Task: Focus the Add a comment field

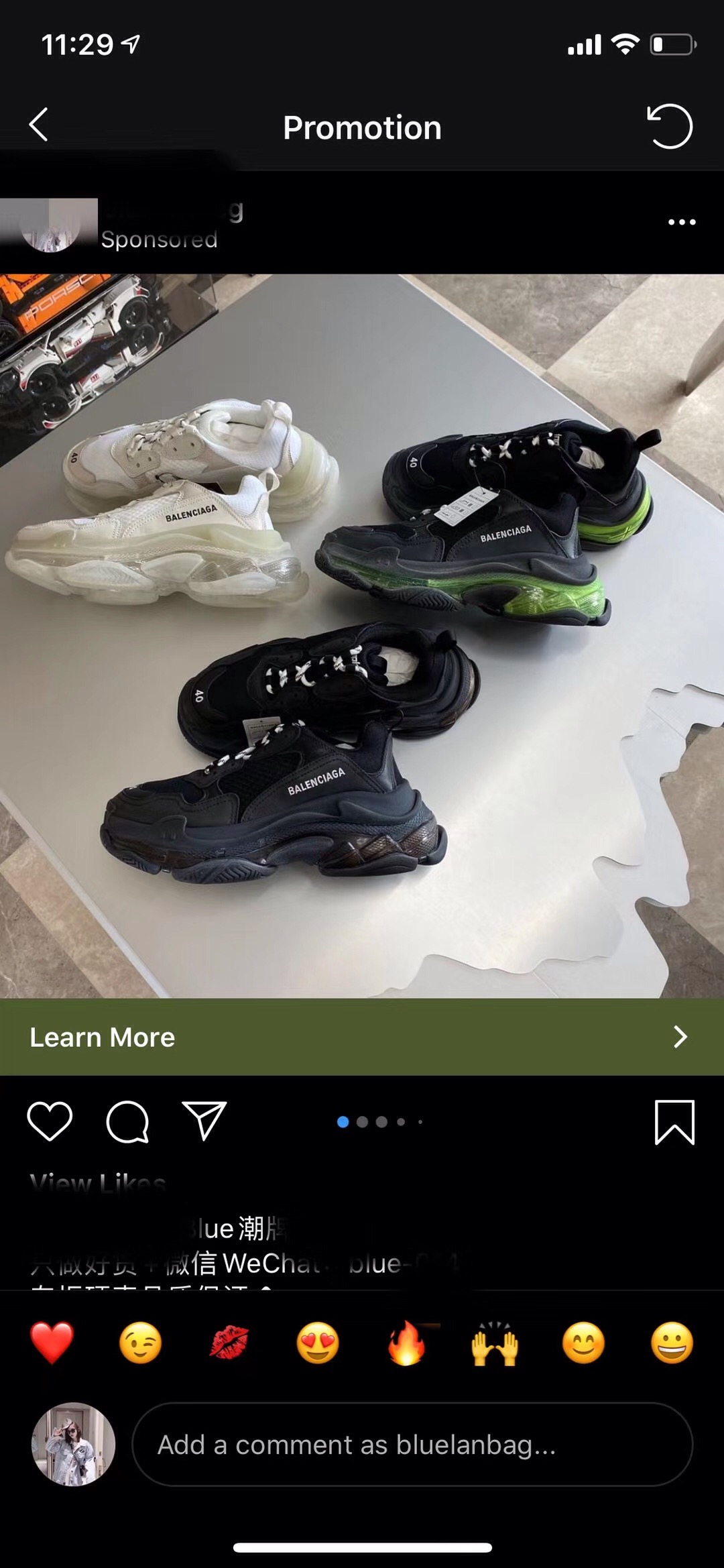Action: (412, 1445)
